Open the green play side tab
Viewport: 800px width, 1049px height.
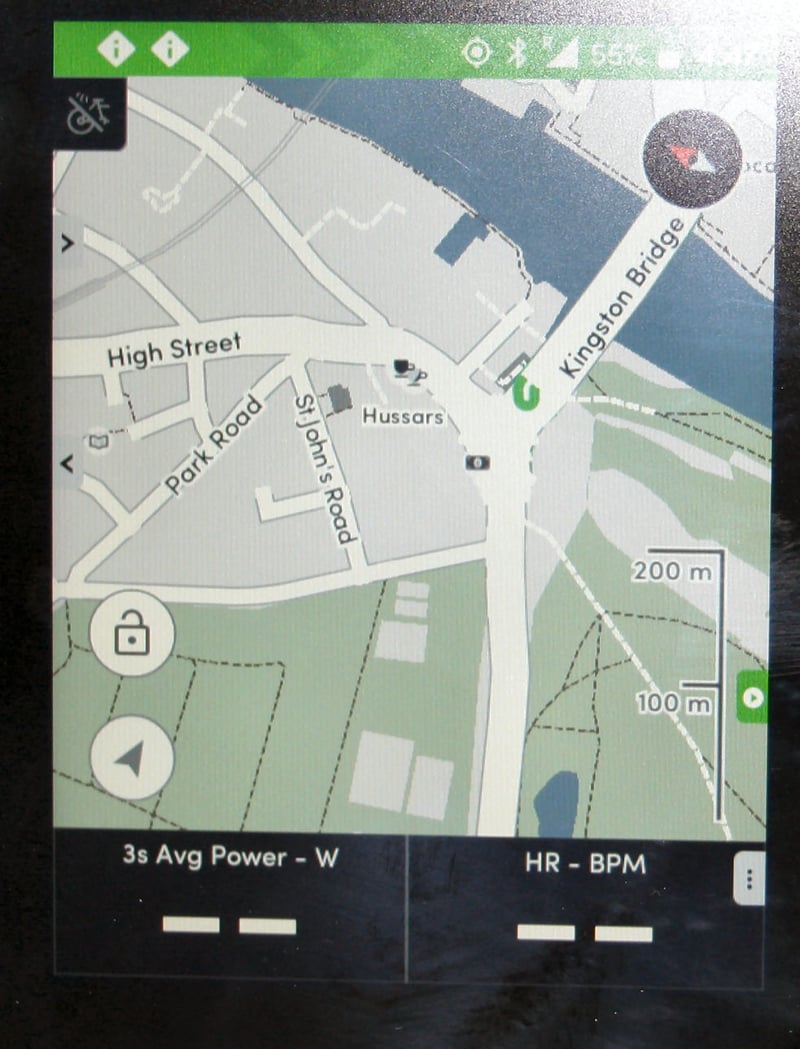tap(752, 697)
